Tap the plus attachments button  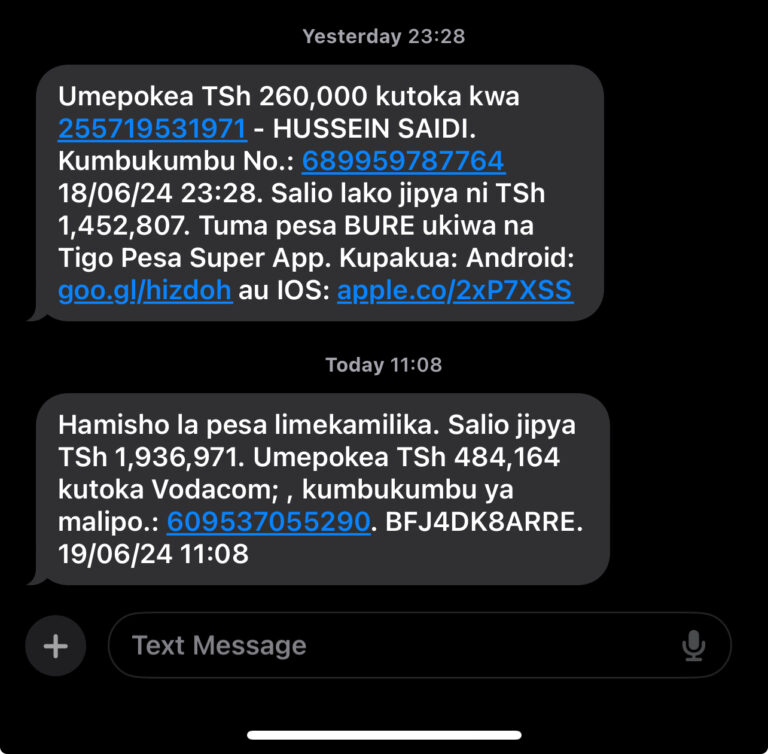coord(56,646)
